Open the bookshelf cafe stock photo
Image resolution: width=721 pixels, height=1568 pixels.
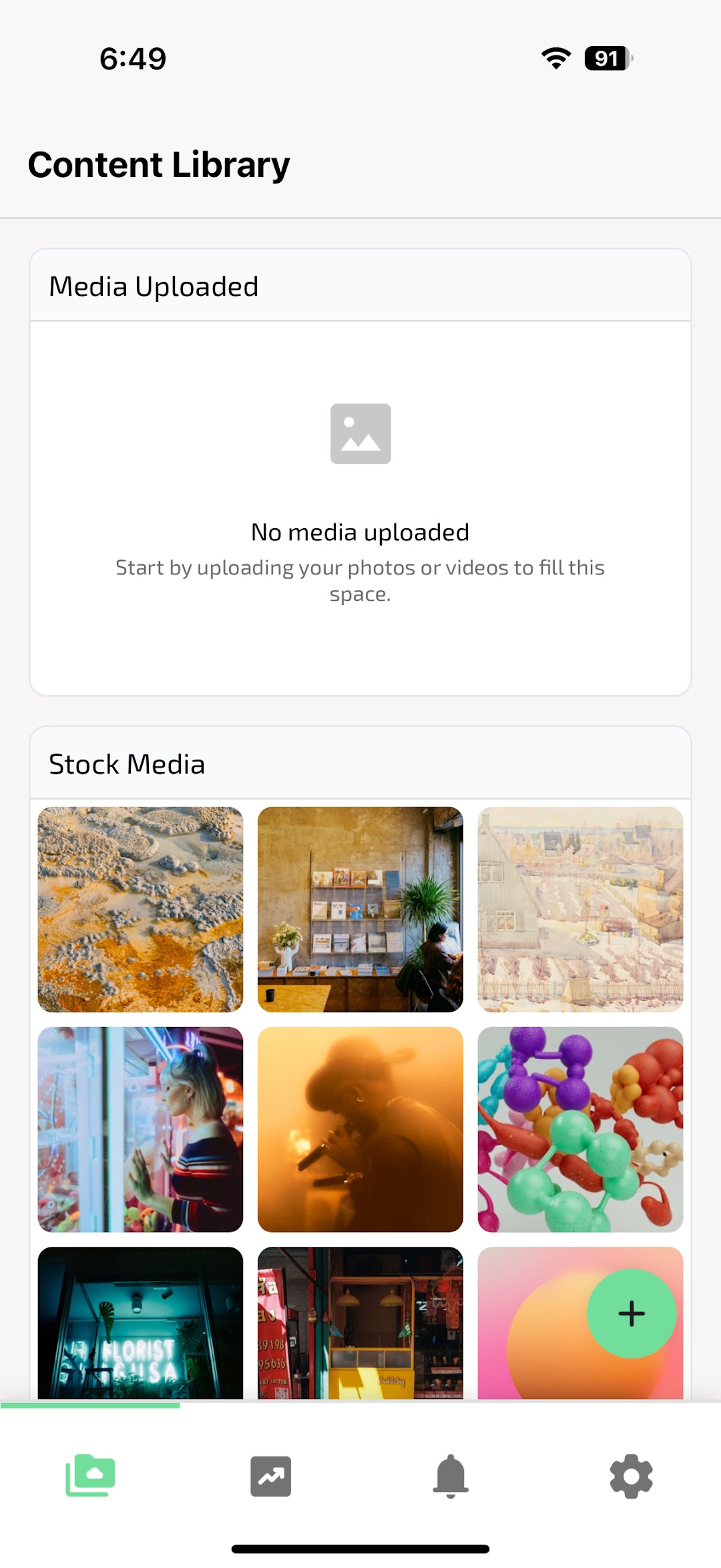360,909
